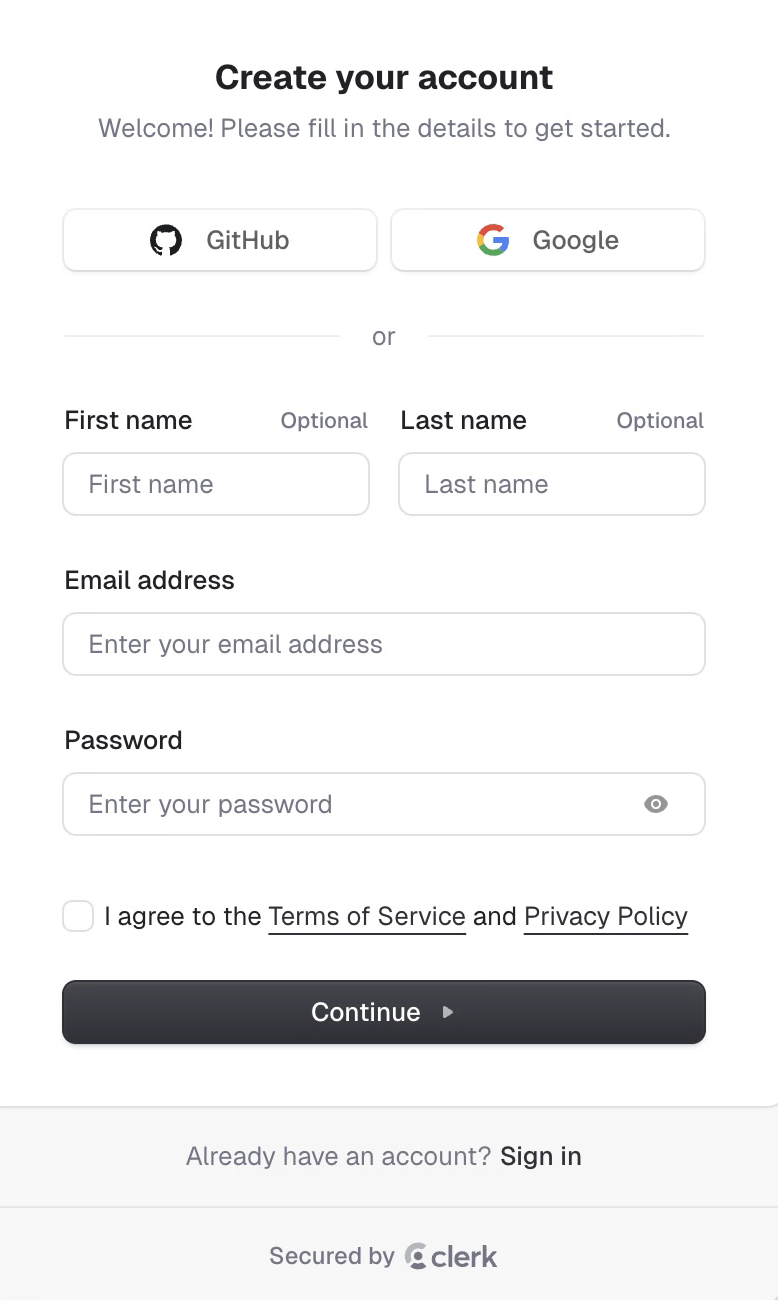Check the agreement checkbox
The image size is (778, 1300).
pyautogui.click(x=78, y=916)
